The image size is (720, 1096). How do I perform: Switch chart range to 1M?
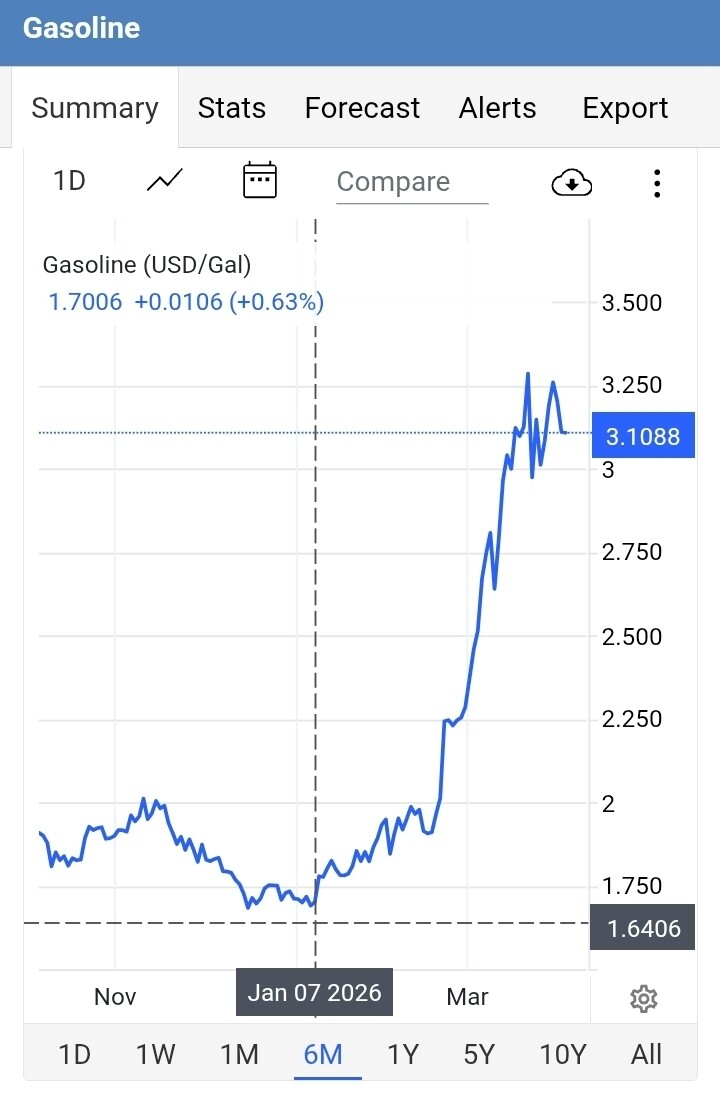(239, 1054)
